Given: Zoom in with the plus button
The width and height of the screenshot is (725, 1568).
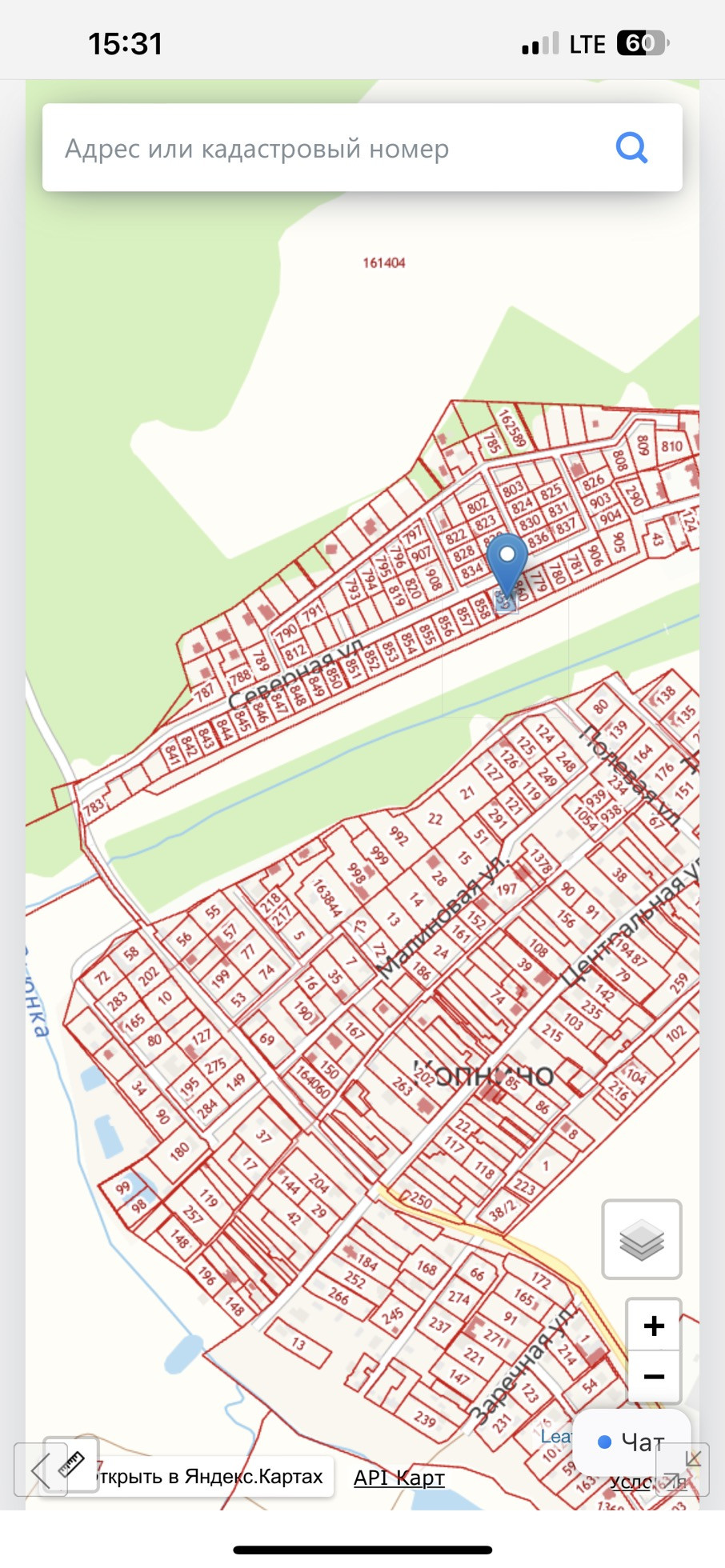Looking at the screenshot, I should 654,1326.
